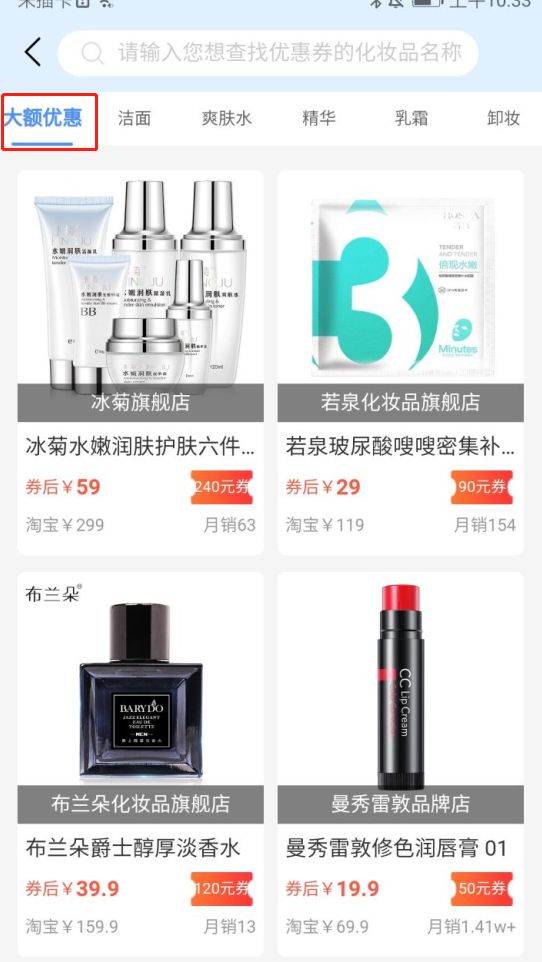This screenshot has width=542, height=962.
Task: Open the 布兰朵爵士醇厚淡香水 product card
Action: coord(141,764)
